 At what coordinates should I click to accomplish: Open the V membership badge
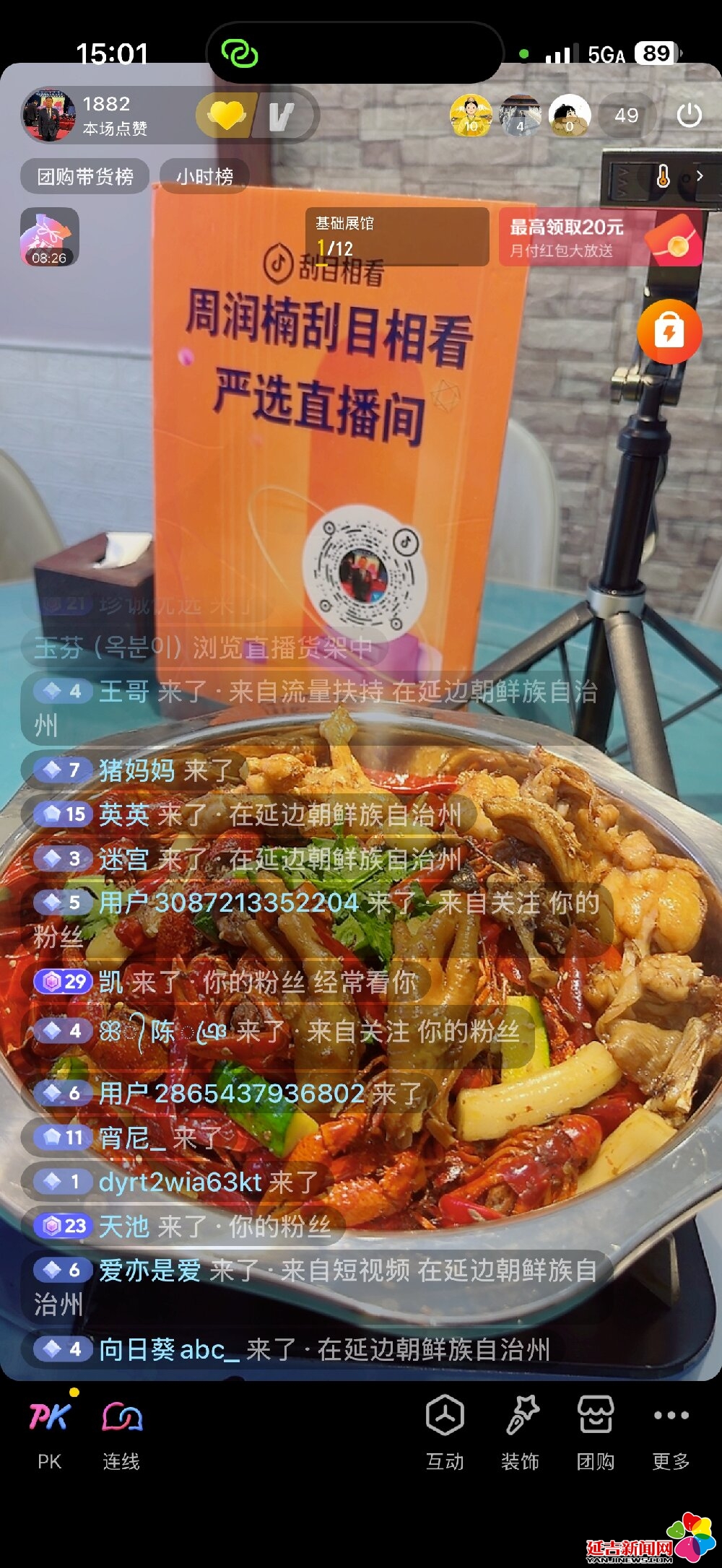(x=282, y=116)
